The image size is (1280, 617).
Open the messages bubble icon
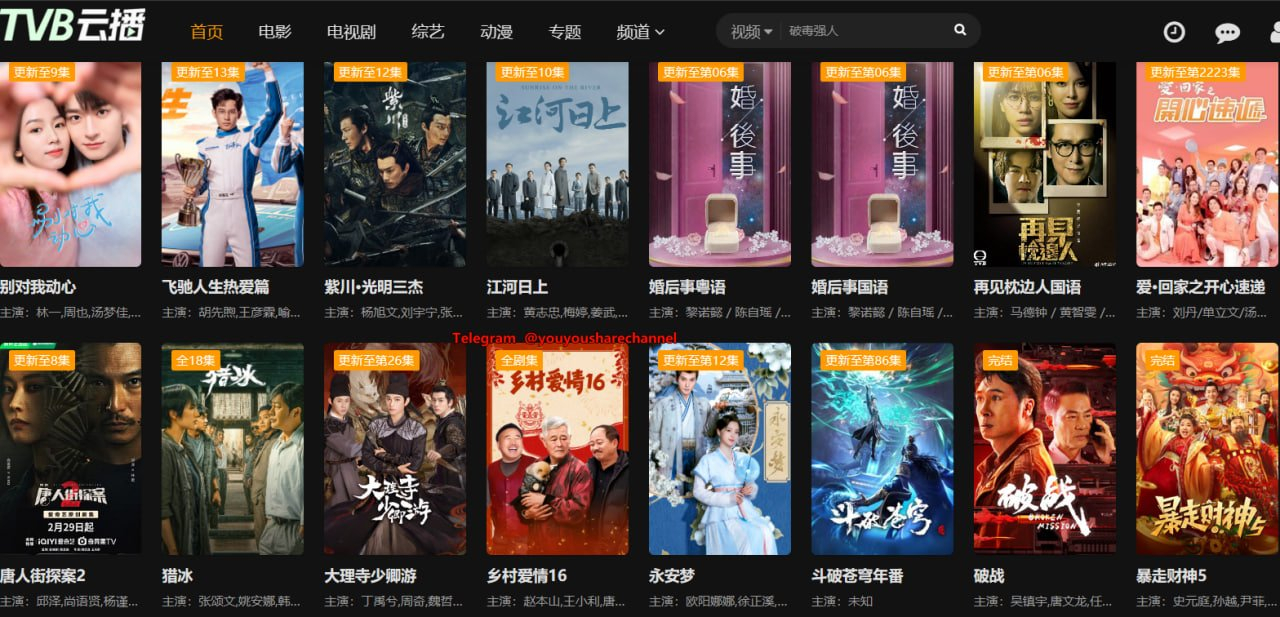(1227, 33)
